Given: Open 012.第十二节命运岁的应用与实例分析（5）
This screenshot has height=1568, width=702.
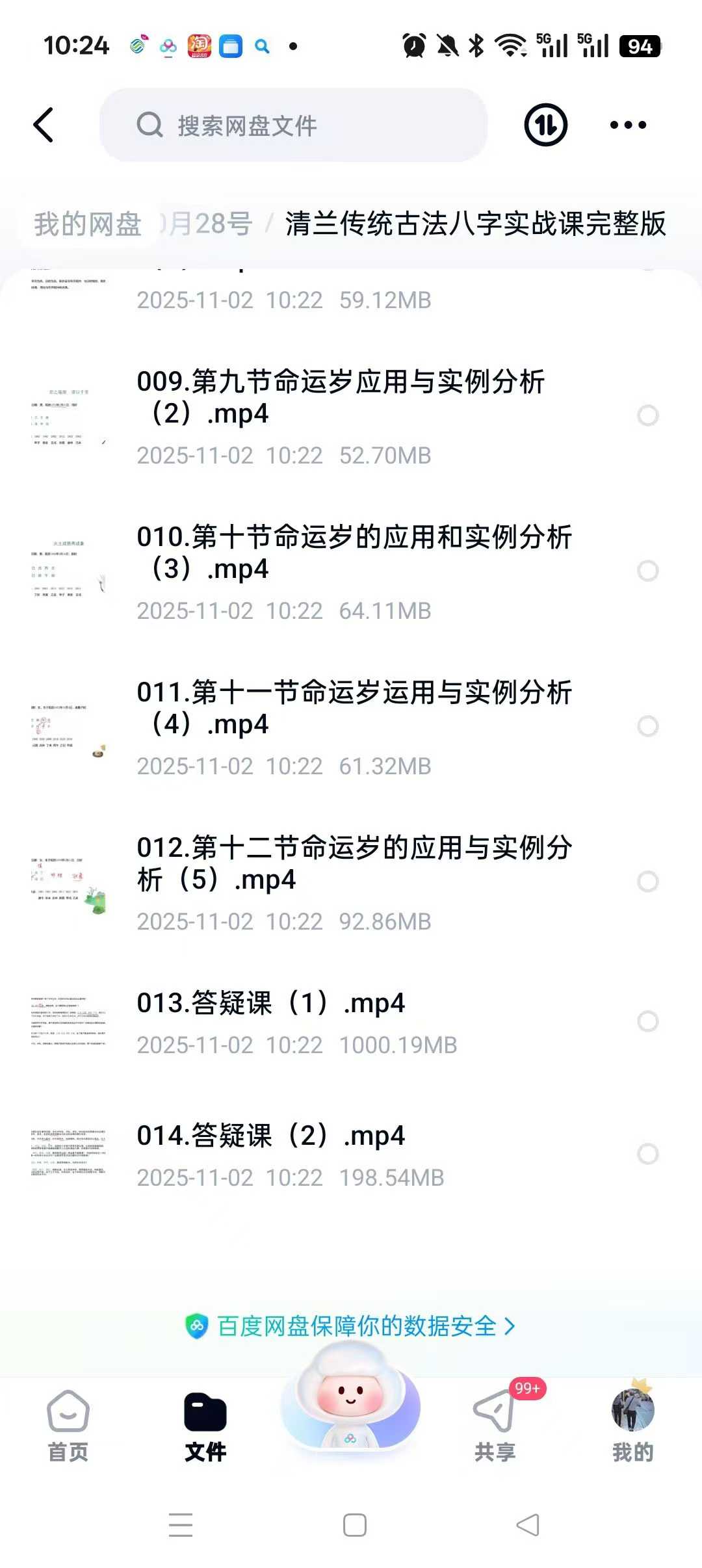Looking at the screenshot, I should click(x=354, y=863).
